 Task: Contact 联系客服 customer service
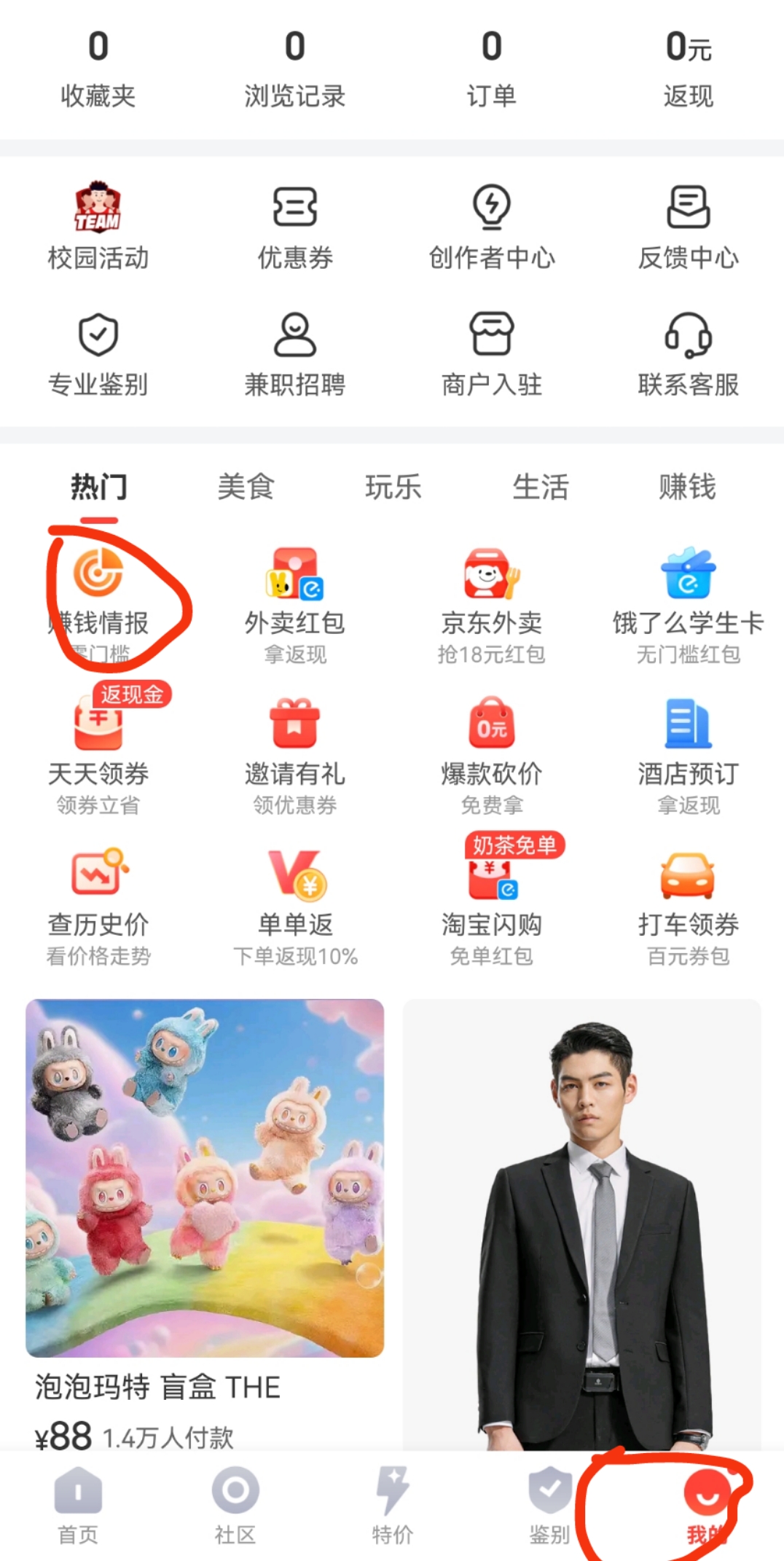coord(688,354)
